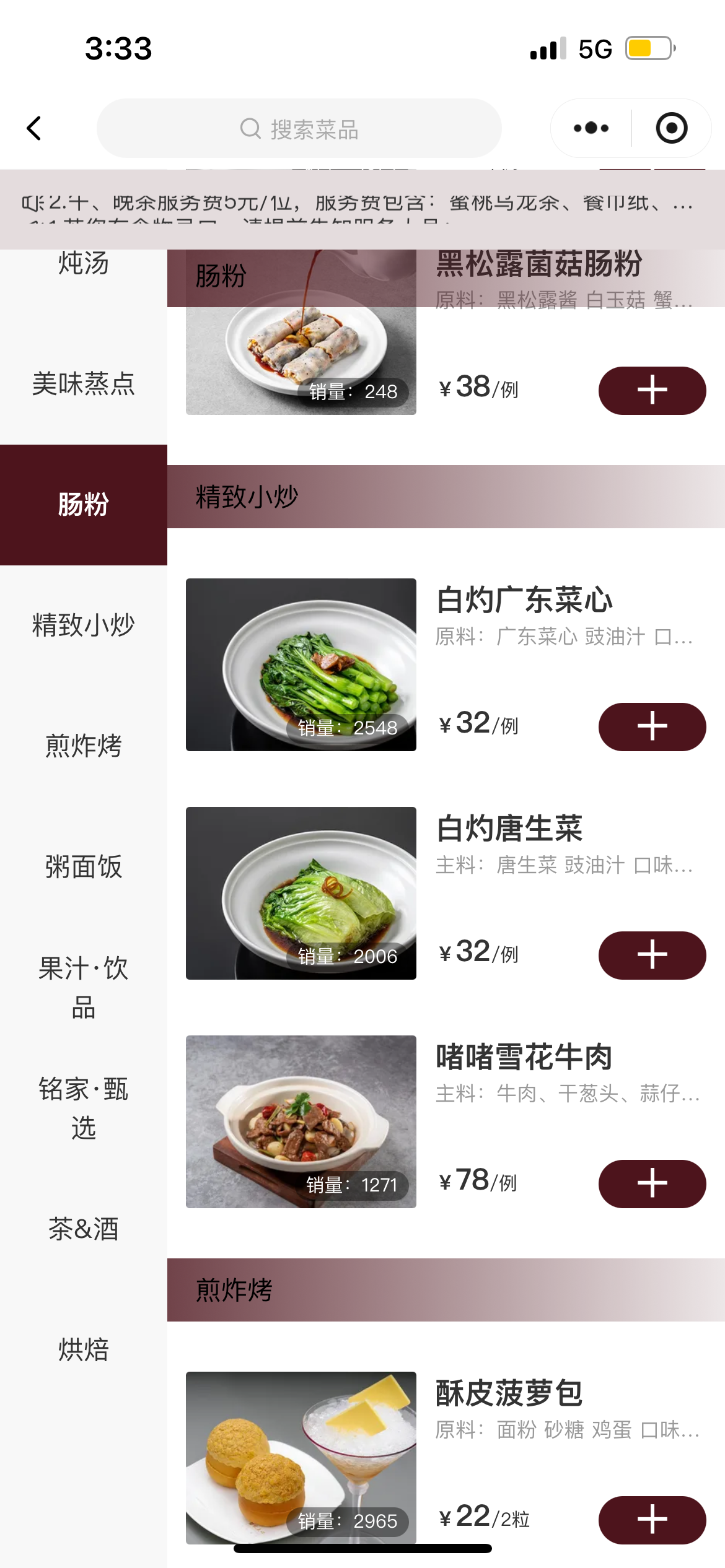This screenshot has height=1568, width=725.
Task: Tap the 搜索菜品 search field
Action: pos(299,129)
